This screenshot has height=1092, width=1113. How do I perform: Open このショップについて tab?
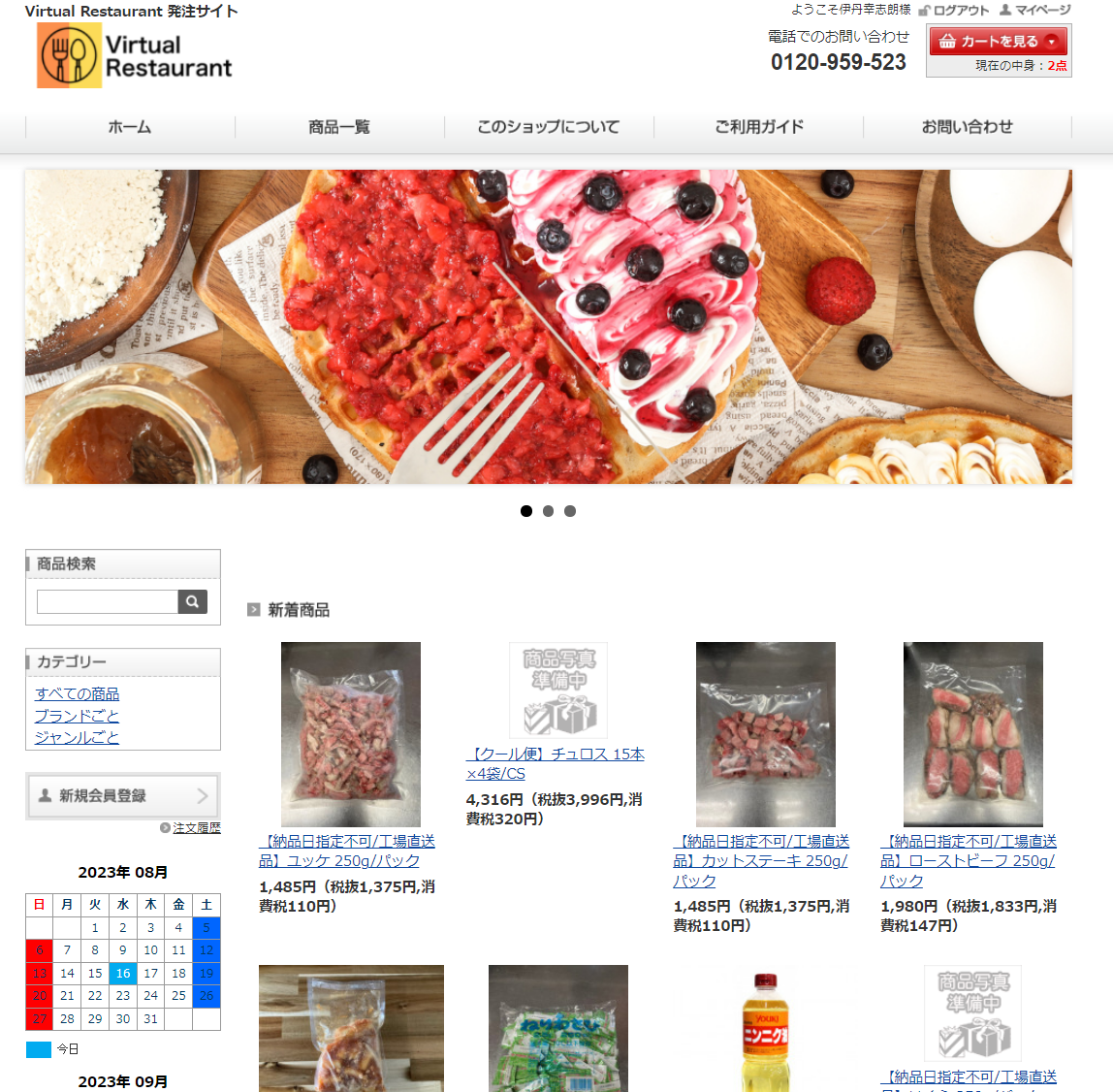coord(549,127)
